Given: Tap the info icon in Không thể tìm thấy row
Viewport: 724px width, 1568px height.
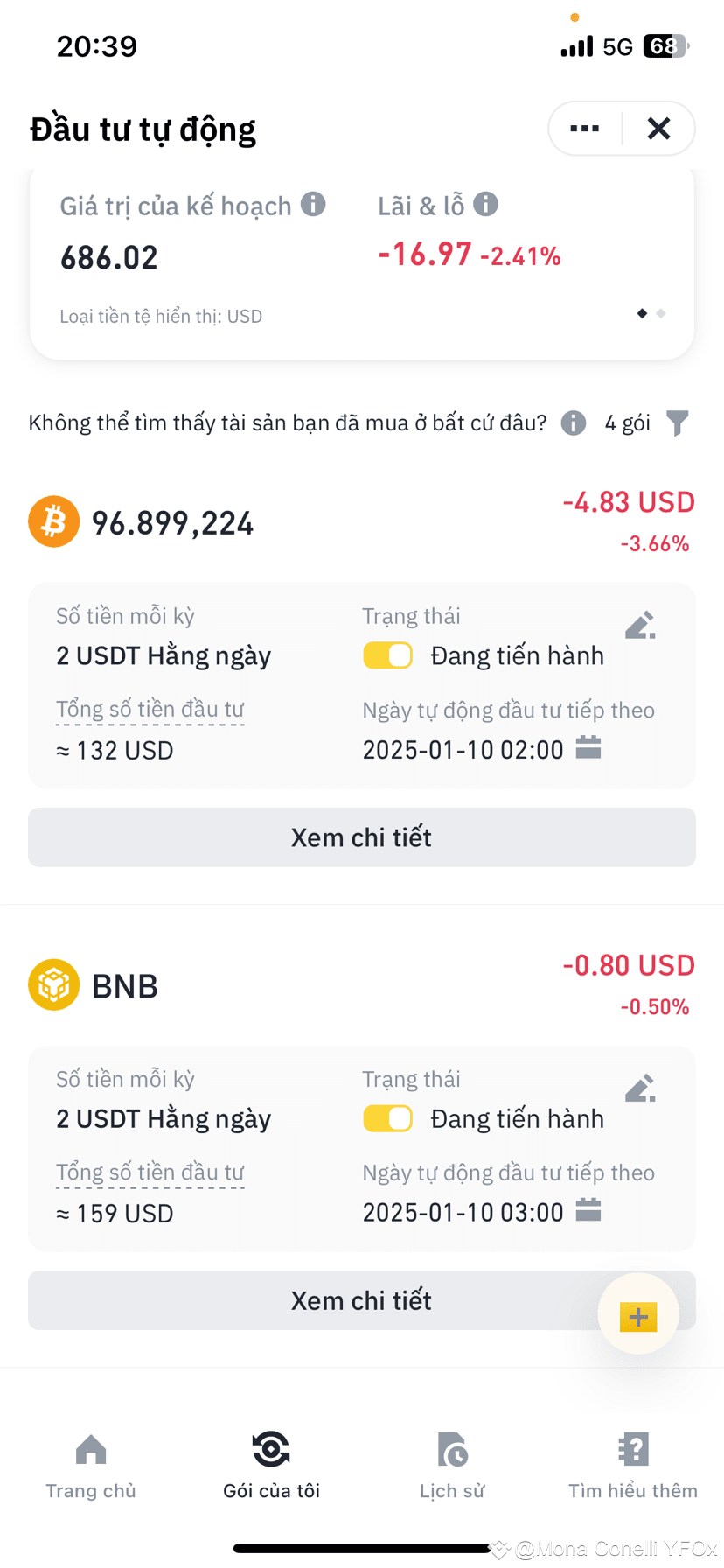Looking at the screenshot, I should pyautogui.click(x=573, y=423).
